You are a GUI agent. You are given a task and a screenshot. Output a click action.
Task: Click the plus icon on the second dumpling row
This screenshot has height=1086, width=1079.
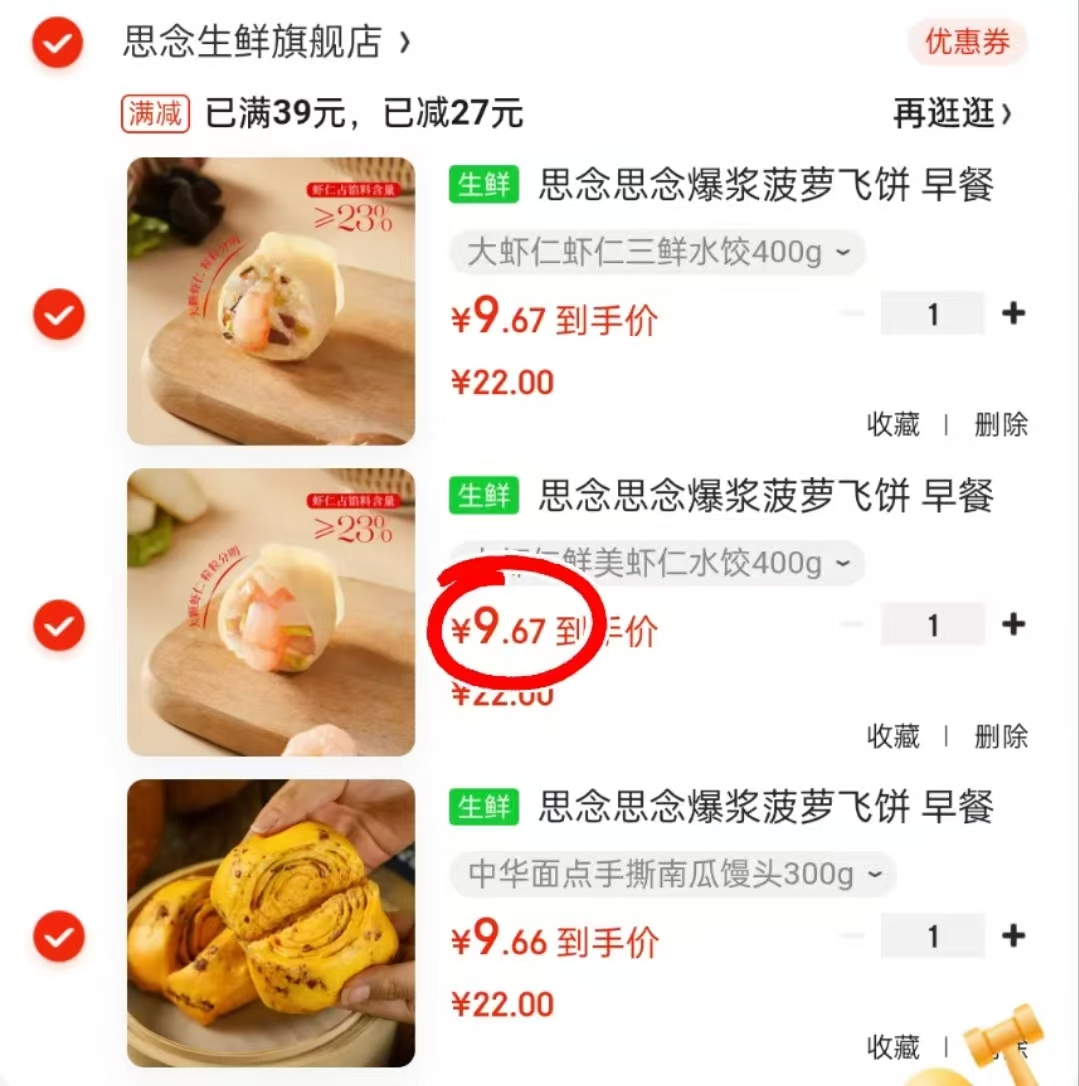pyautogui.click(x=1014, y=625)
